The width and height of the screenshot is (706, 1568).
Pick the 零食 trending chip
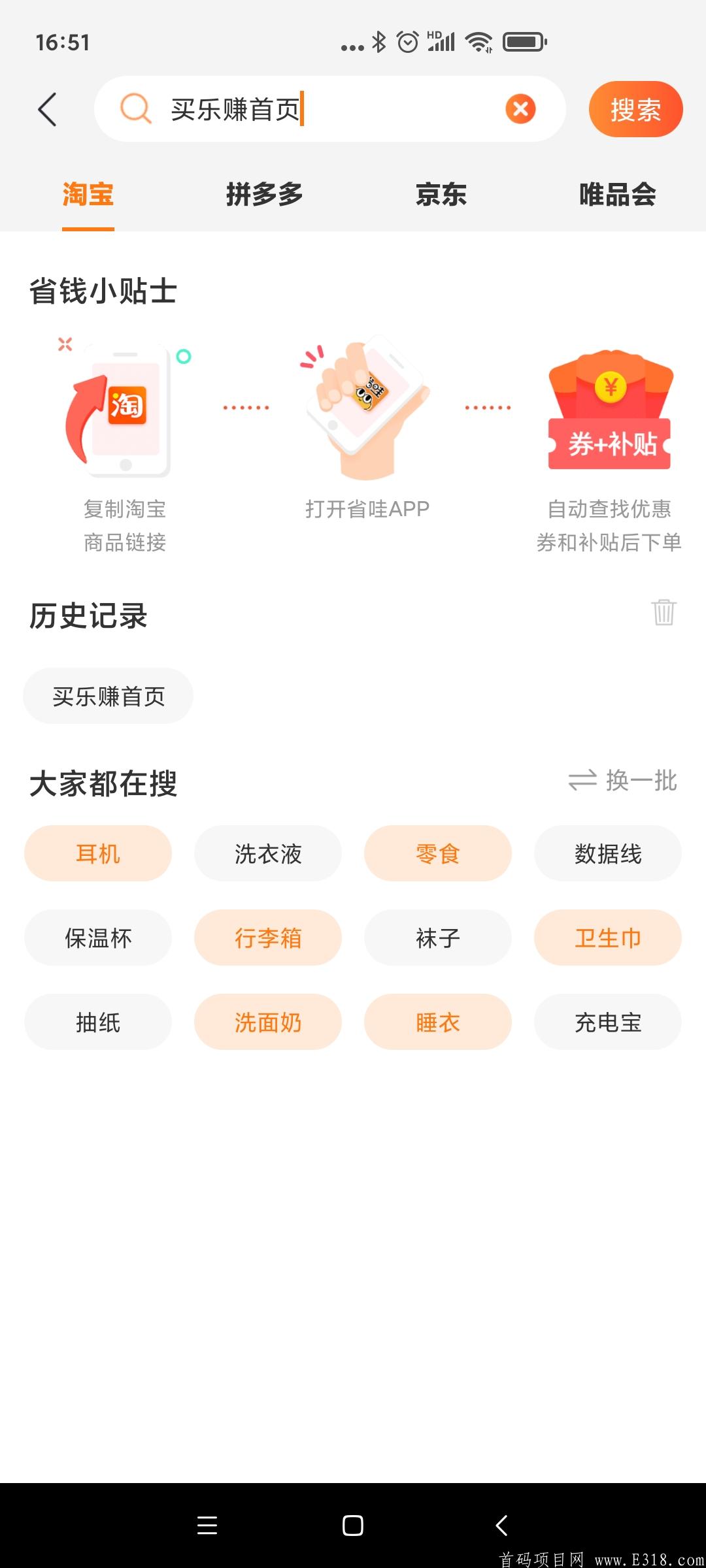click(x=438, y=854)
